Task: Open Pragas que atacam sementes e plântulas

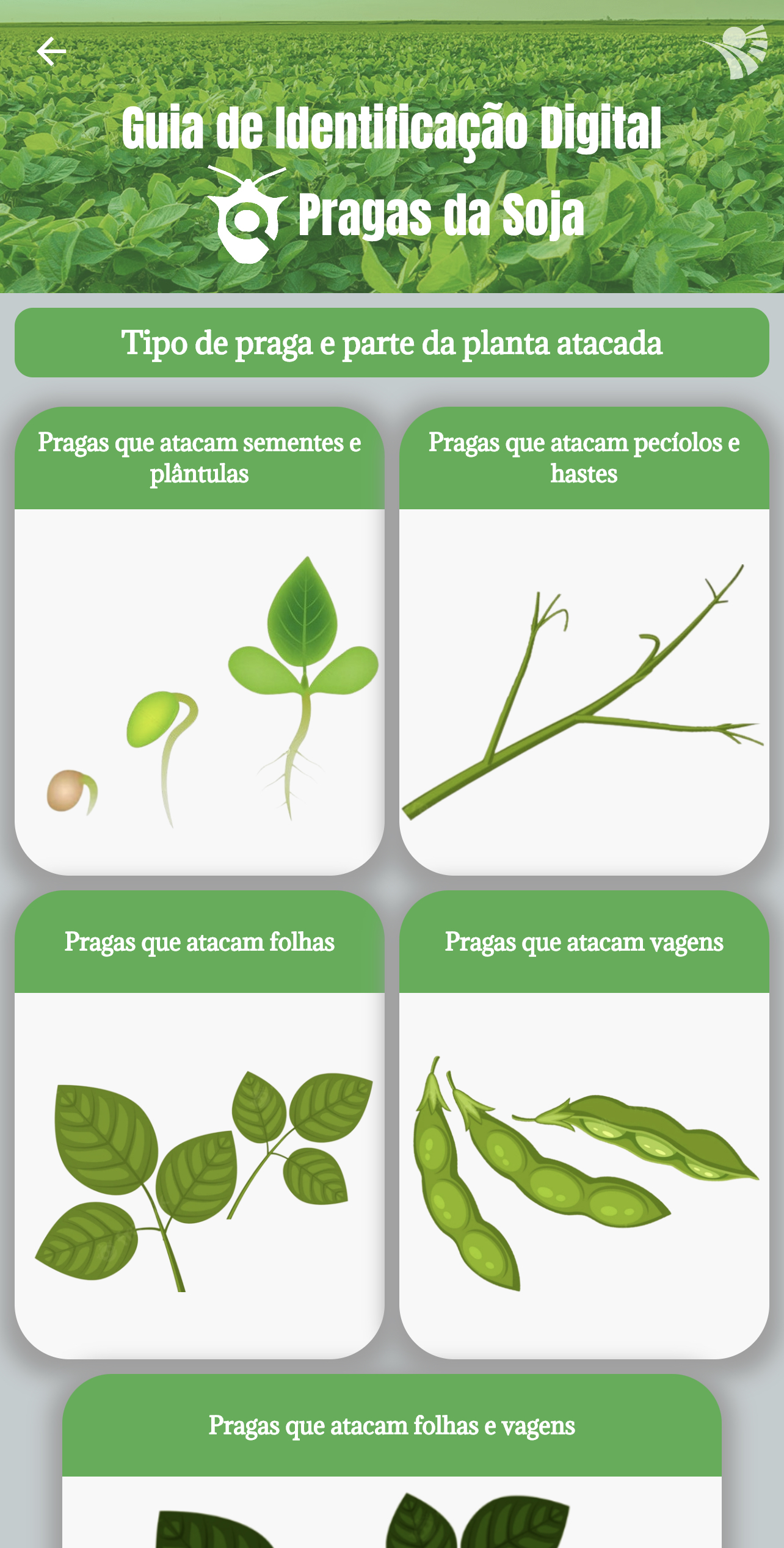Action: 199,641
